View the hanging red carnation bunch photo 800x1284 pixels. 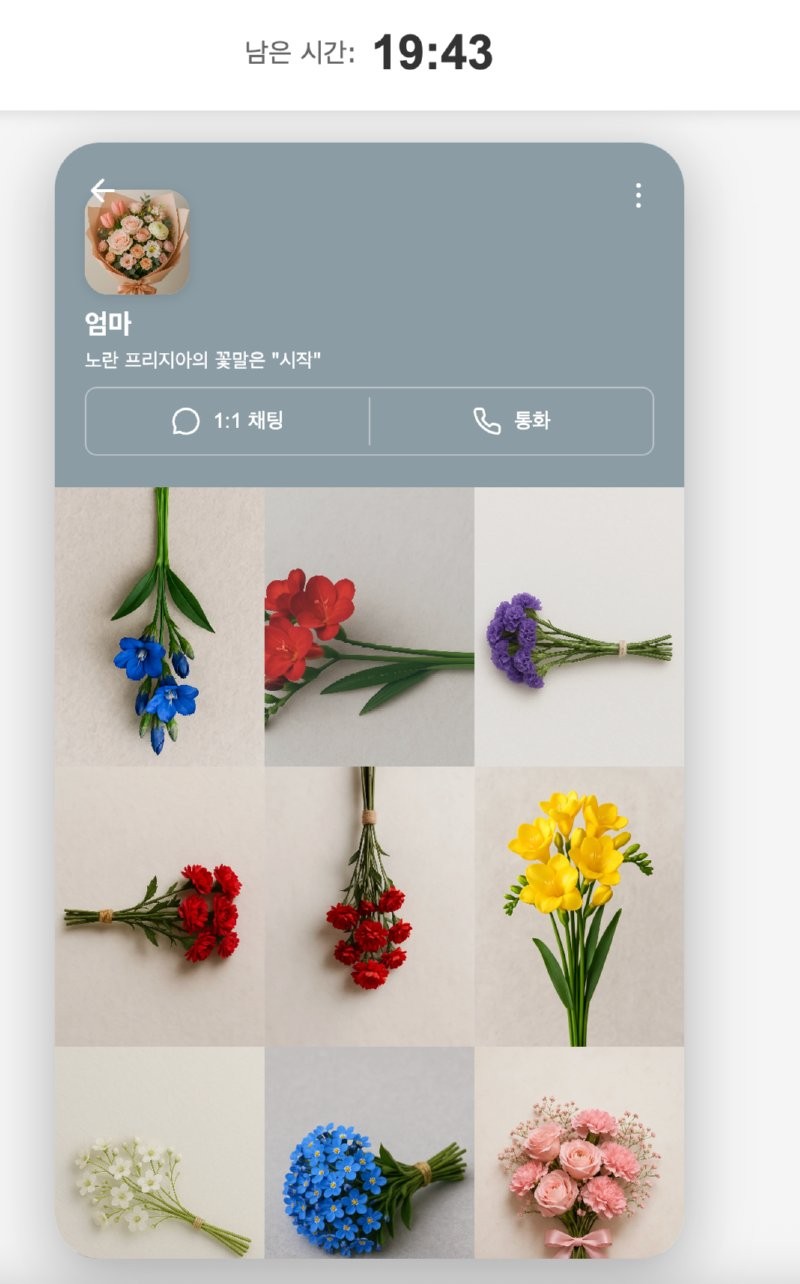point(369,906)
